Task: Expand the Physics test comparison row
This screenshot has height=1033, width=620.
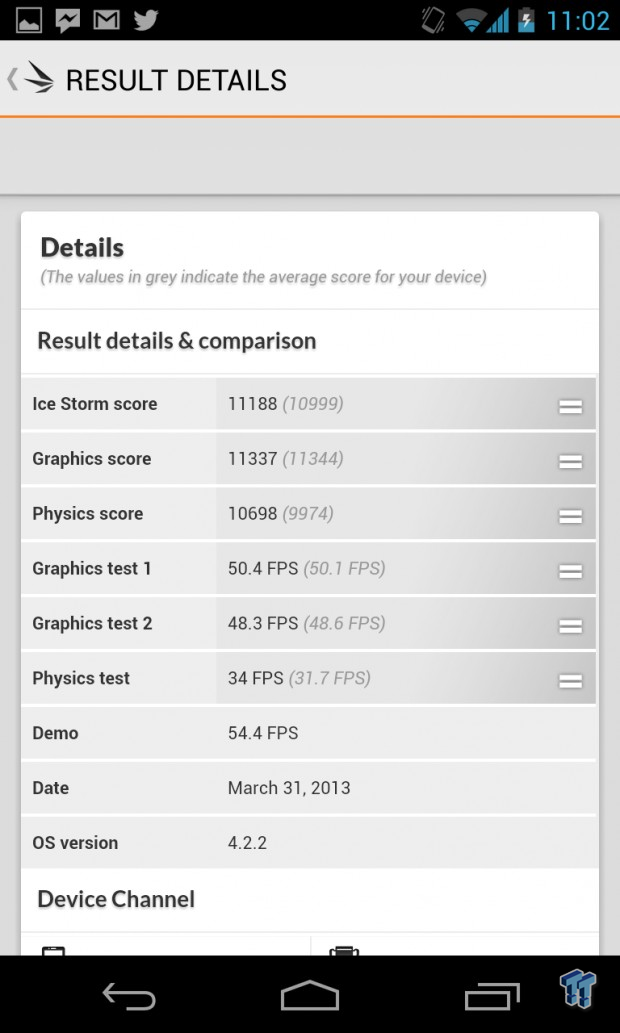Action: click(x=570, y=681)
